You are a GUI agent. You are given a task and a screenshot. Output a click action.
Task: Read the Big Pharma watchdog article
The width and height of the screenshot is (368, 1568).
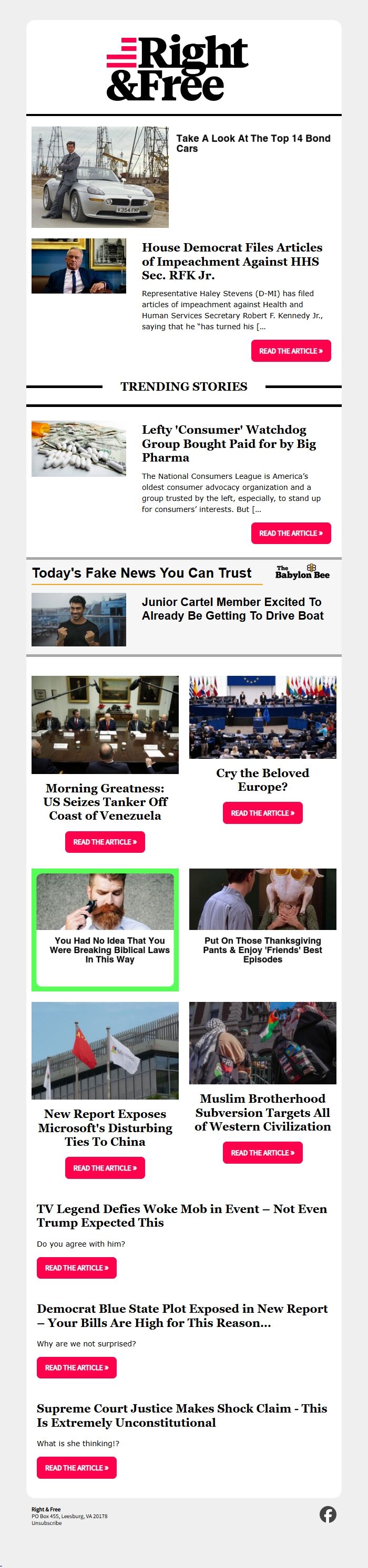pos(291,533)
